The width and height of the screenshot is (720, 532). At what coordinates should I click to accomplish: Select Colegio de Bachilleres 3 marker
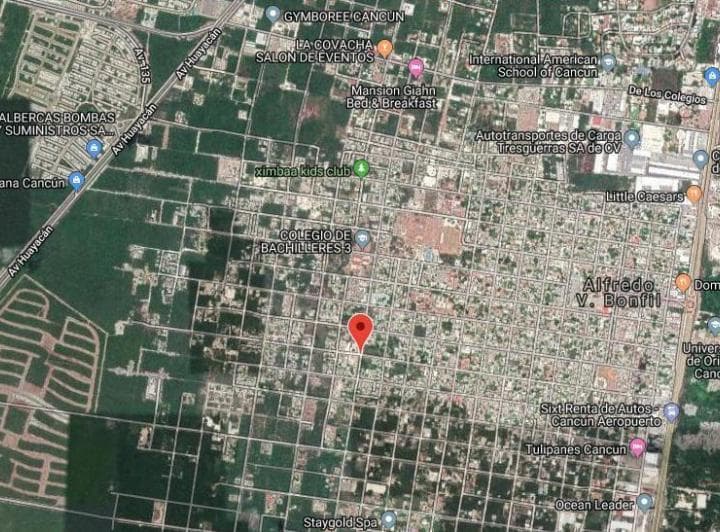click(x=363, y=239)
